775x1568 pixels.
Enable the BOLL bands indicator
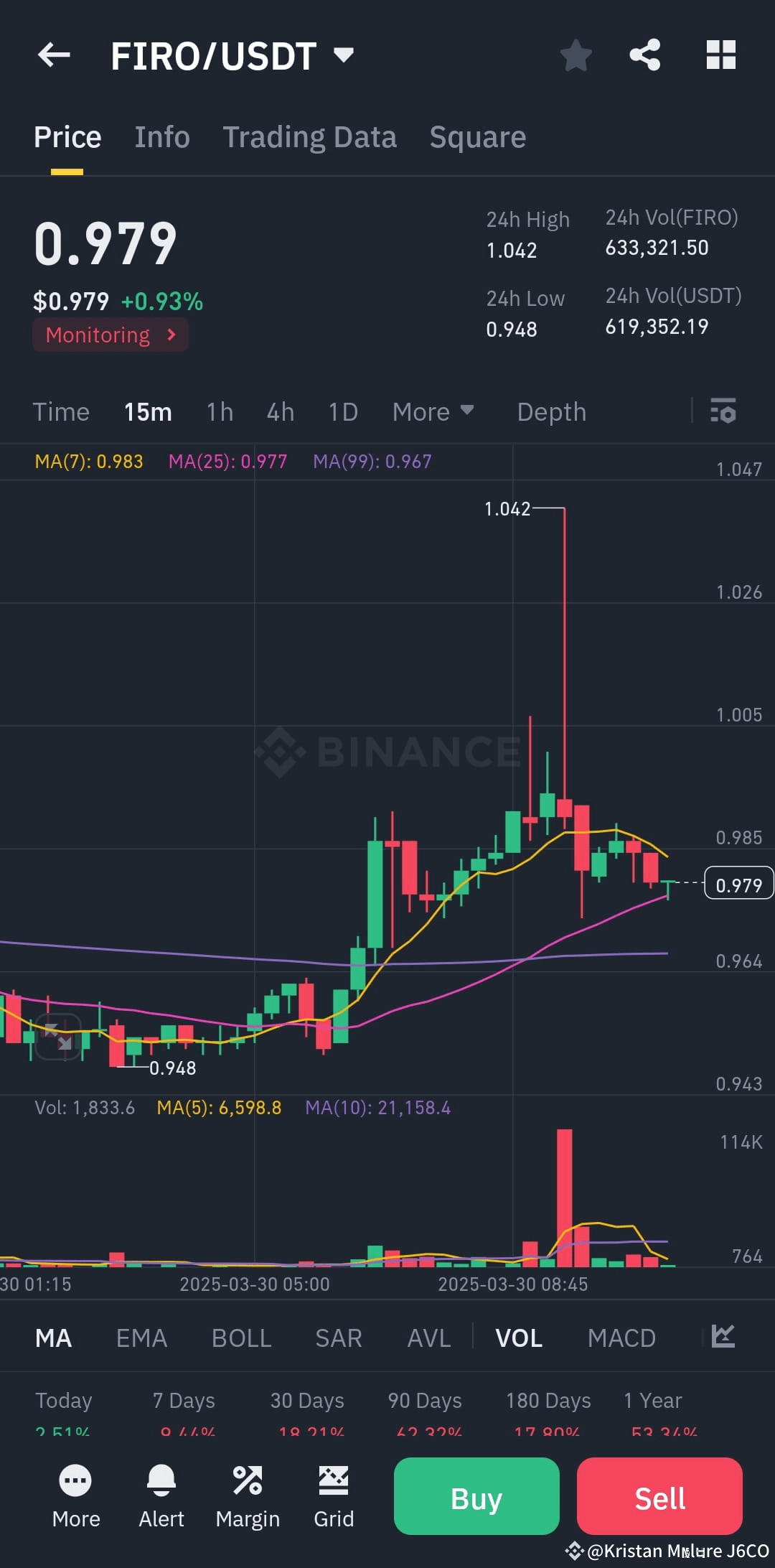click(x=241, y=1337)
